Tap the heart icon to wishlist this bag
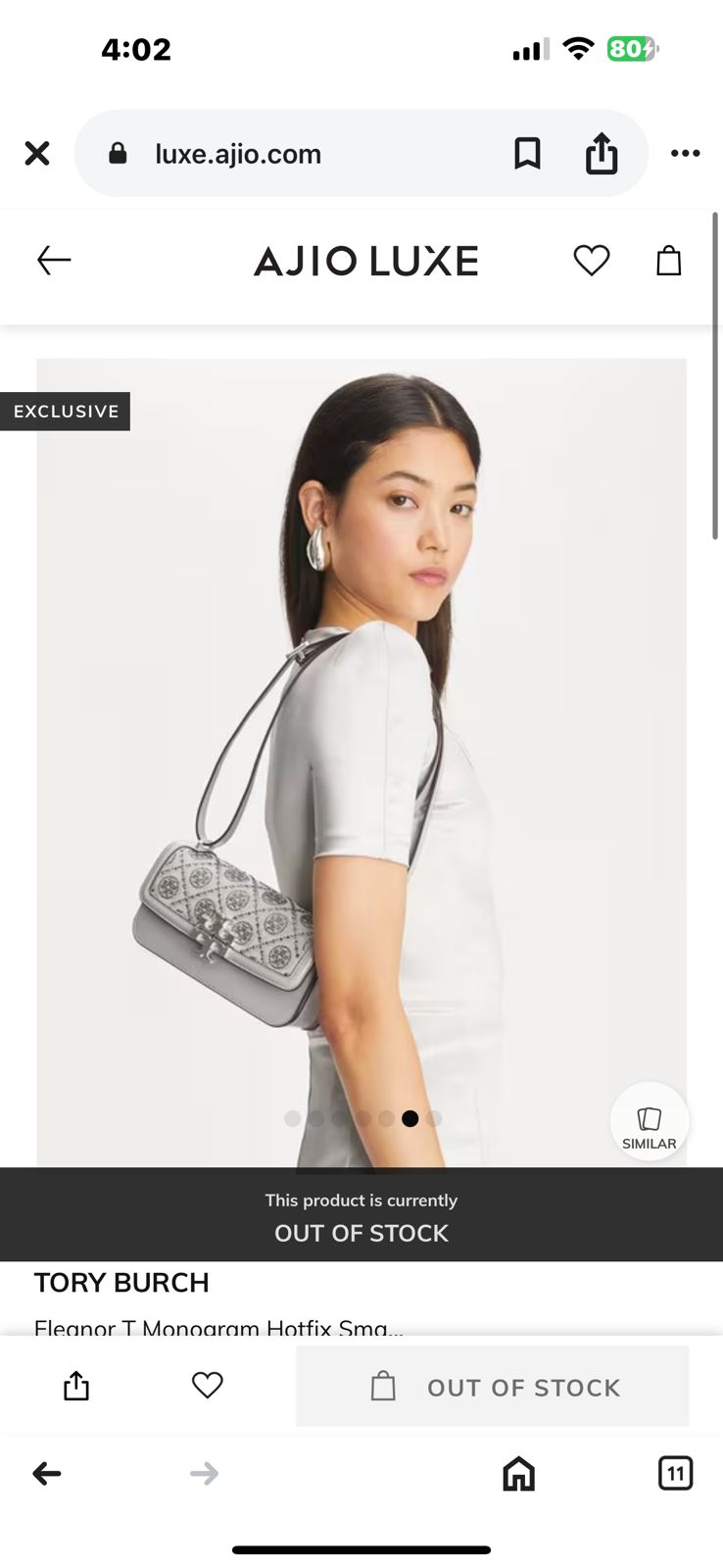723x1568 pixels. click(207, 1386)
